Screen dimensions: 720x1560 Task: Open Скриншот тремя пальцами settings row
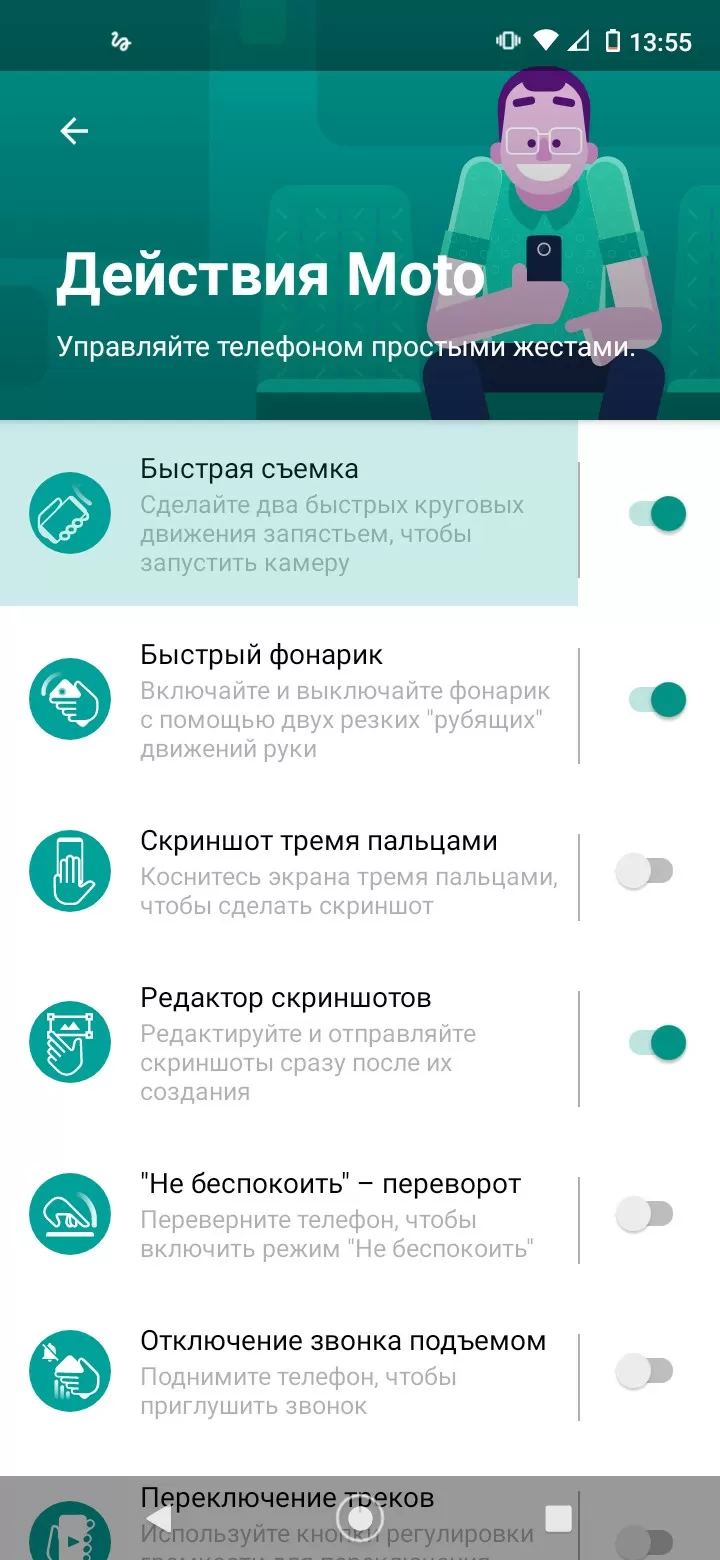289,872
